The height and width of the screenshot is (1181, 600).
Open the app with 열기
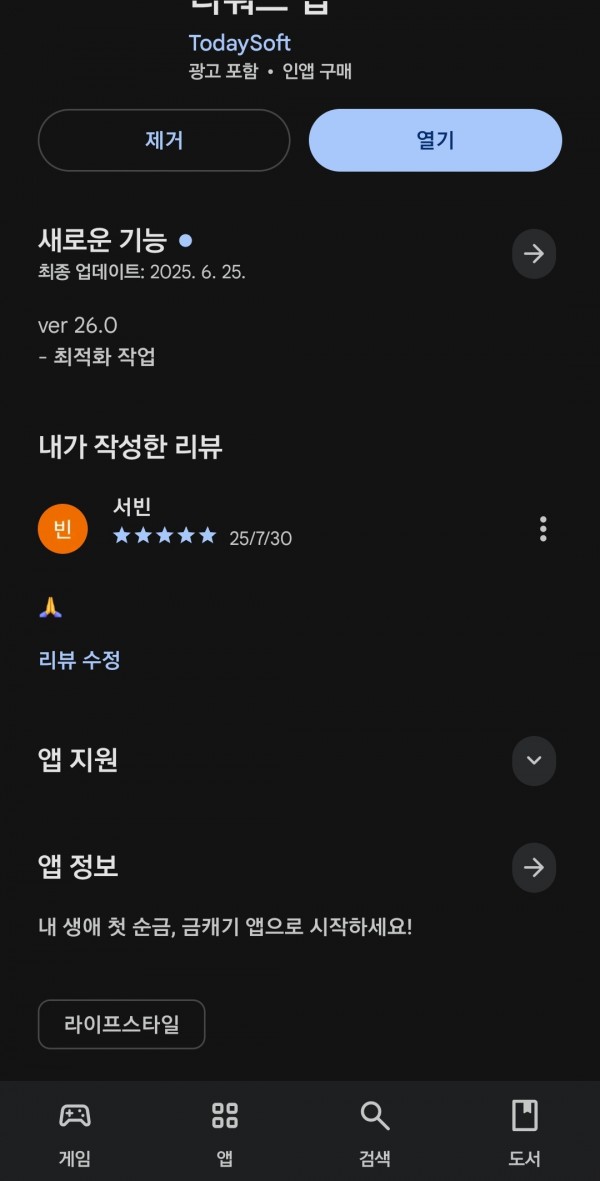tap(435, 140)
